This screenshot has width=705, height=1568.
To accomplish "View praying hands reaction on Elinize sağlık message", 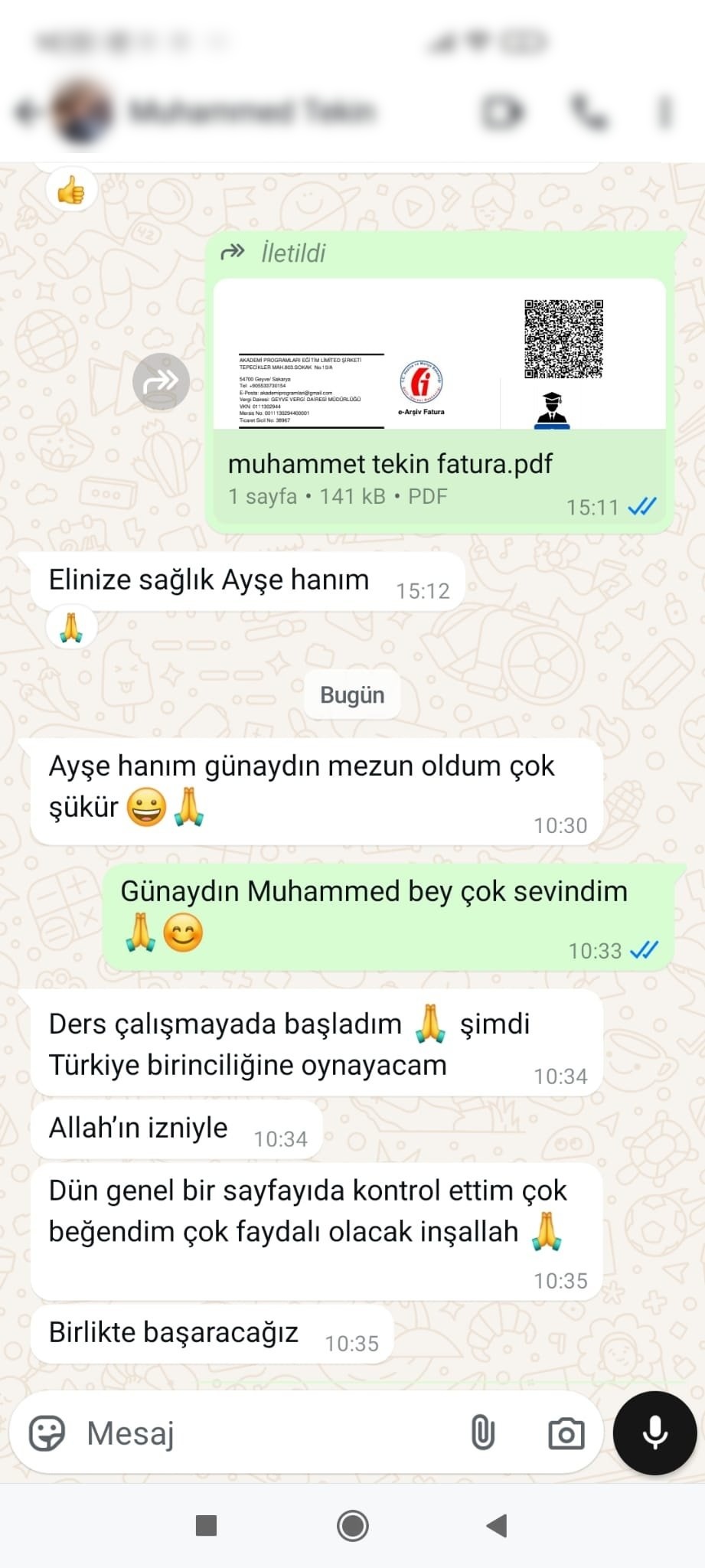I will (x=71, y=627).
